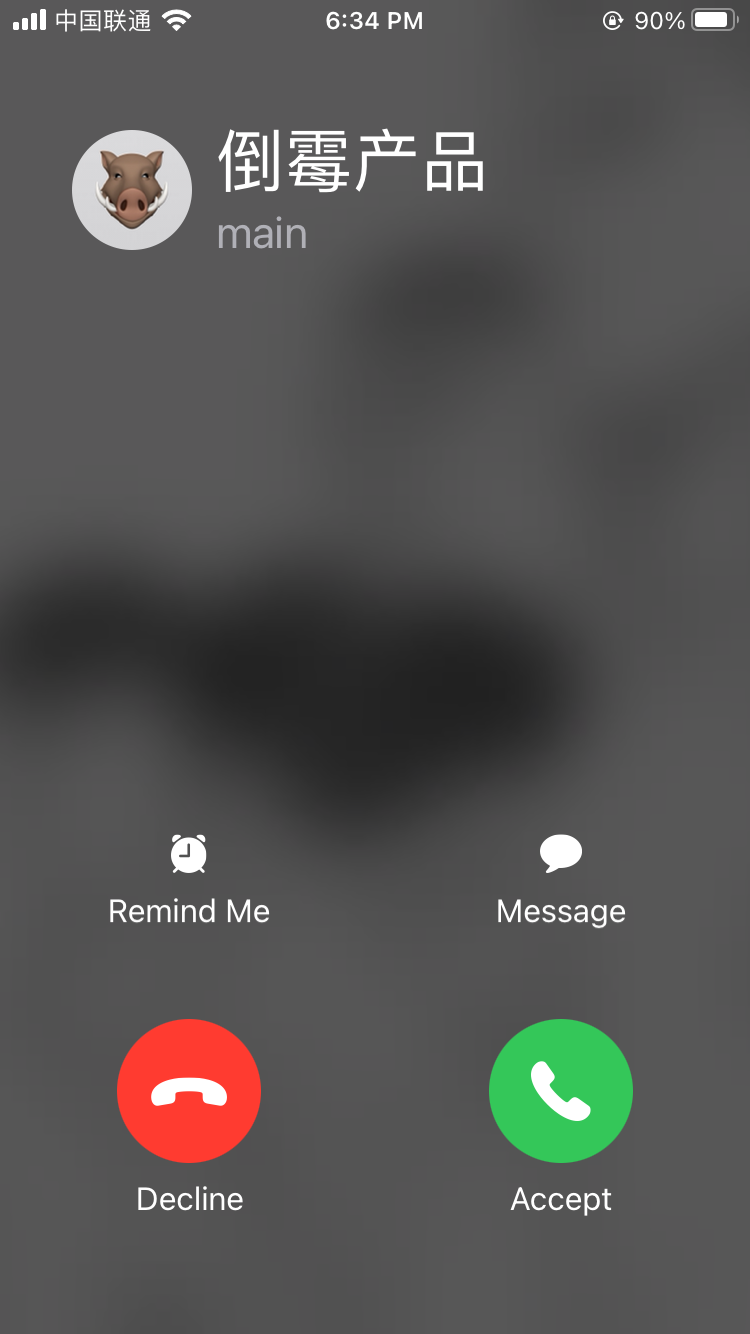Accept the incoming call

coord(561,1090)
